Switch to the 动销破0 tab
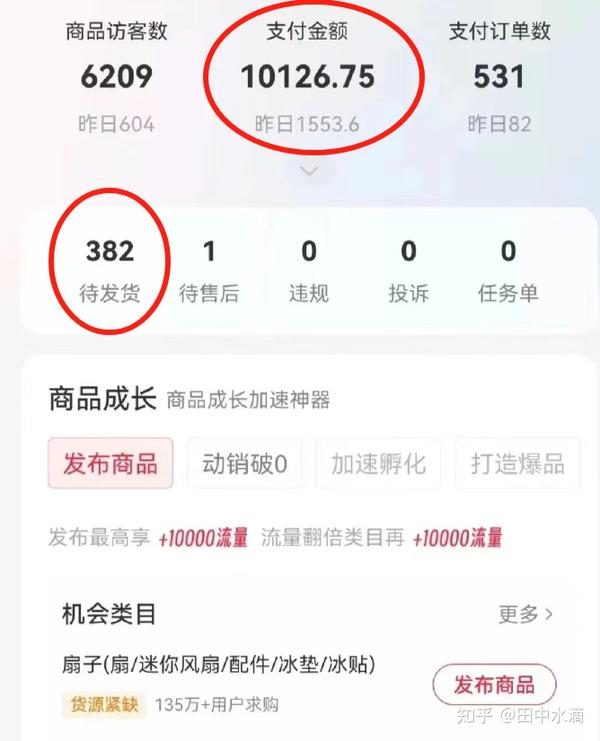Viewport: 600px width, 741px height. coord(244,464)
